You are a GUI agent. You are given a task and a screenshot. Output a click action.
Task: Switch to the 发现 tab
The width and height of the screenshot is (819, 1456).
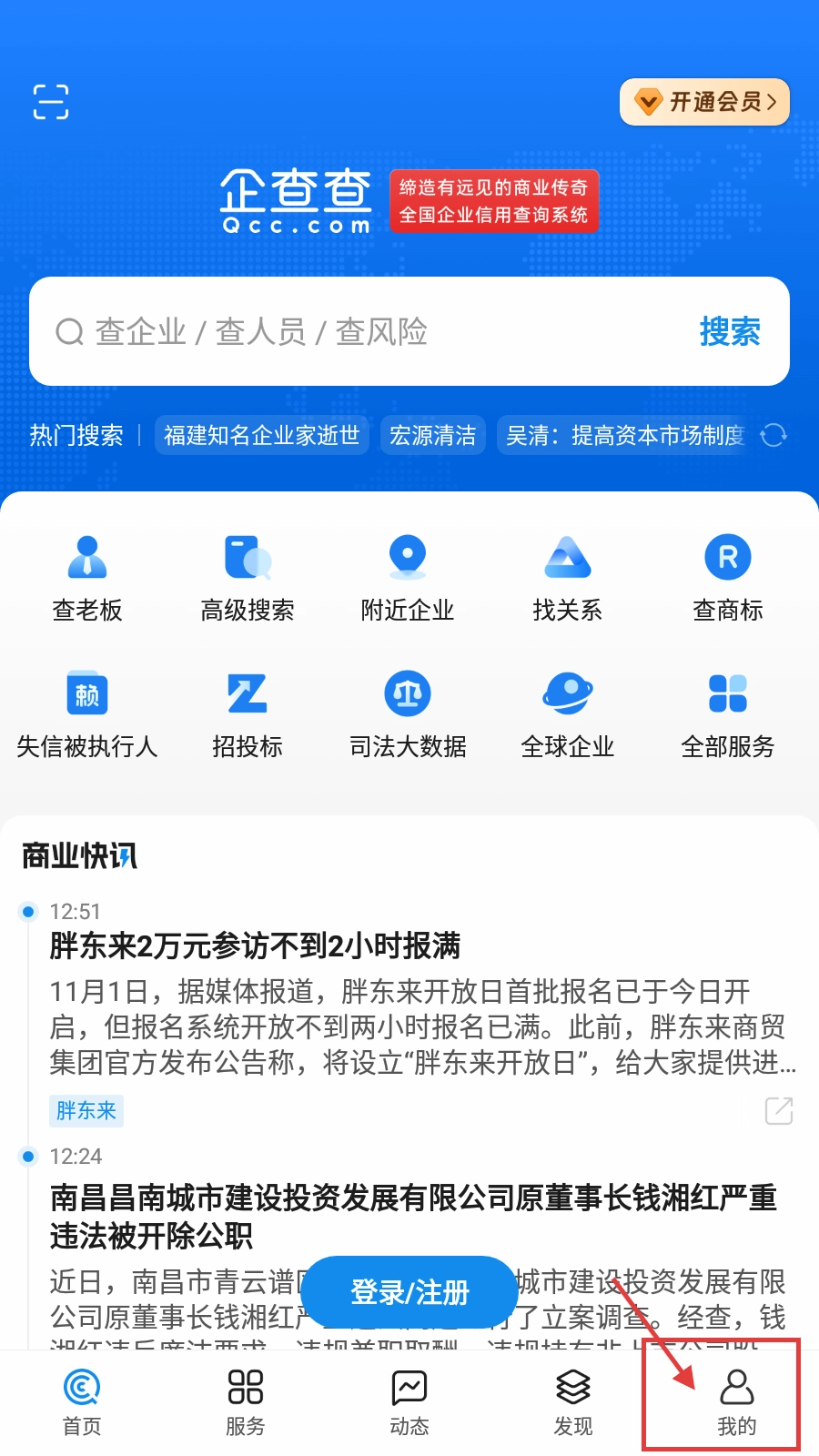tap(573, 1401)
